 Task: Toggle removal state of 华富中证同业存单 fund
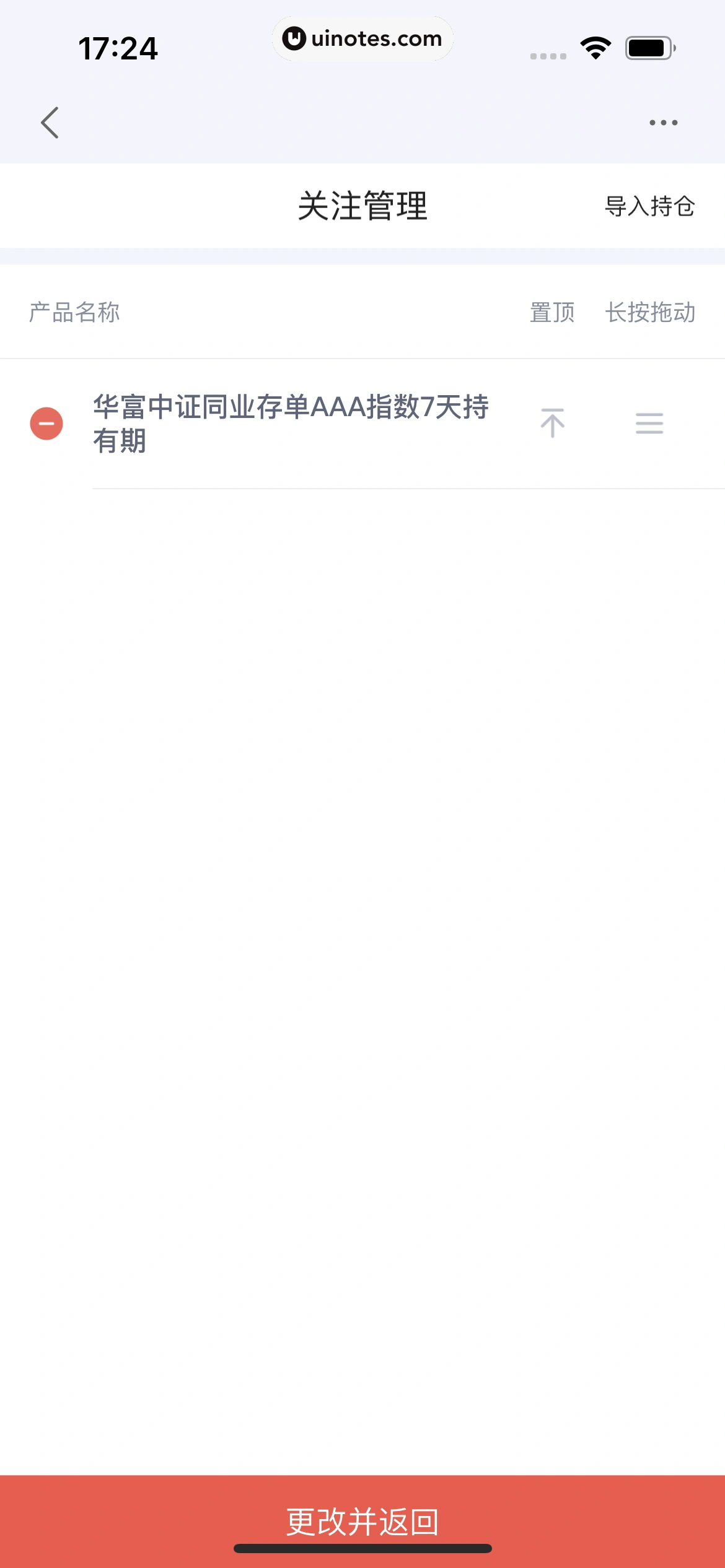pos(45,424)
